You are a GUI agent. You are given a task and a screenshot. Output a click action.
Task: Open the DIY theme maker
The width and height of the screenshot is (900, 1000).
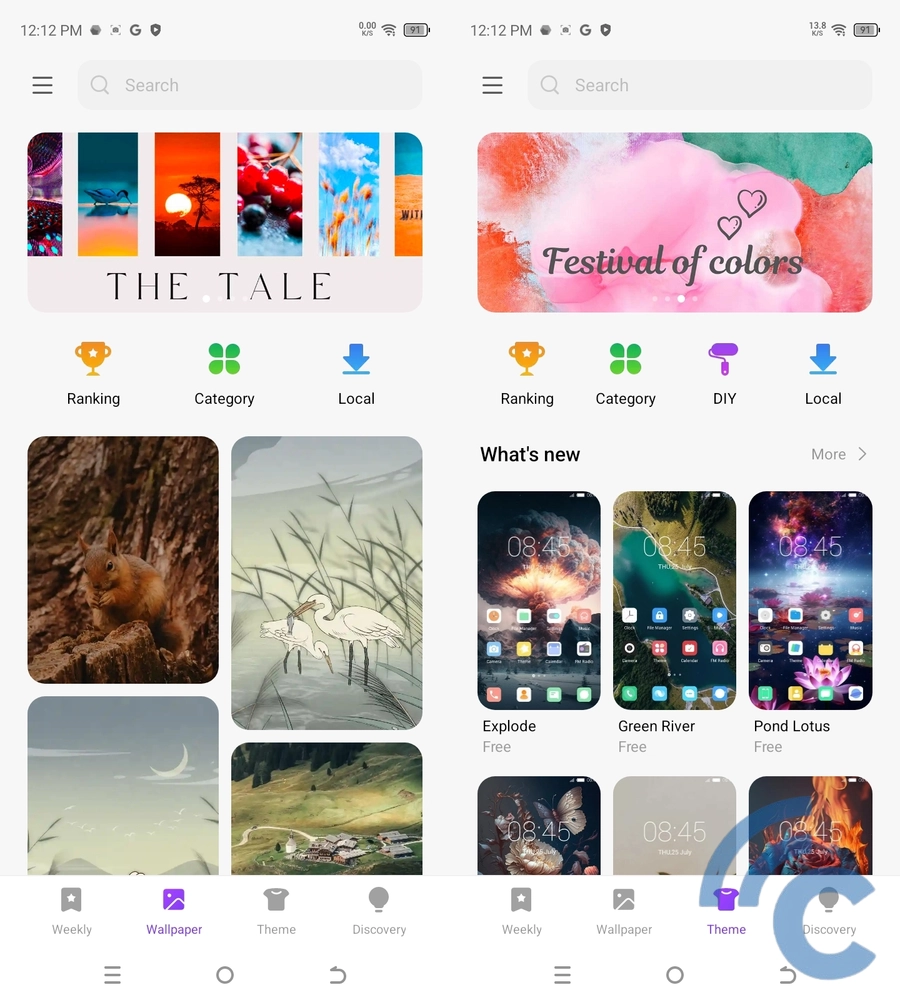click(x=724, y=373)
